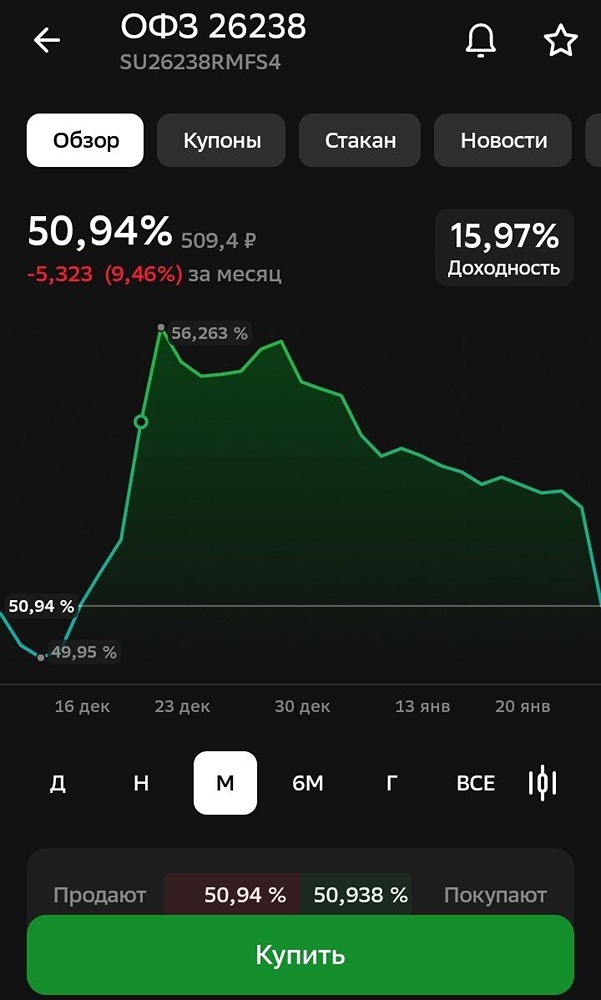Select the Д chart period
601x1000 pixels.
tap(58, 783)
